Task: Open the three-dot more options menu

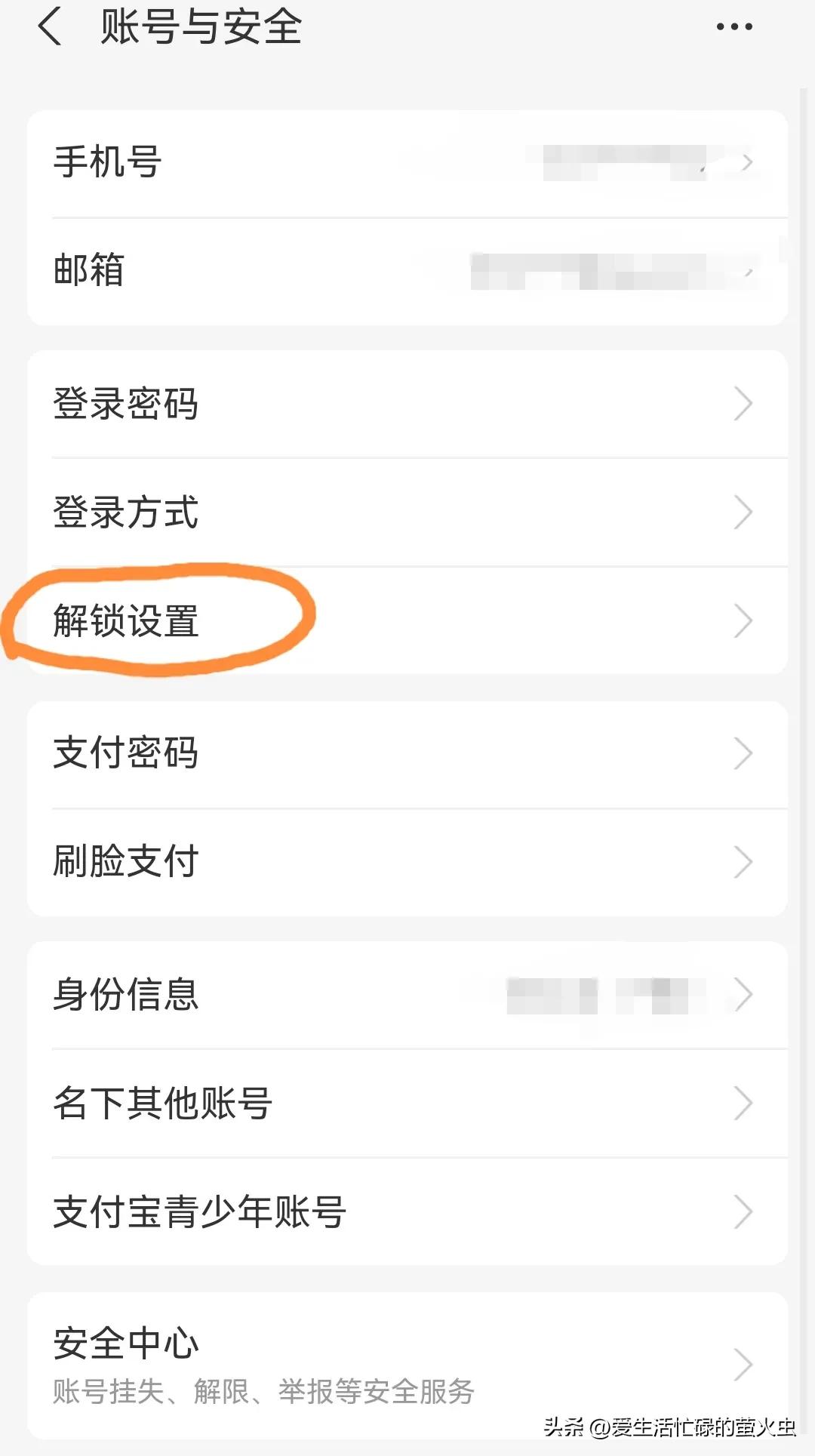Action: [736, 29]
